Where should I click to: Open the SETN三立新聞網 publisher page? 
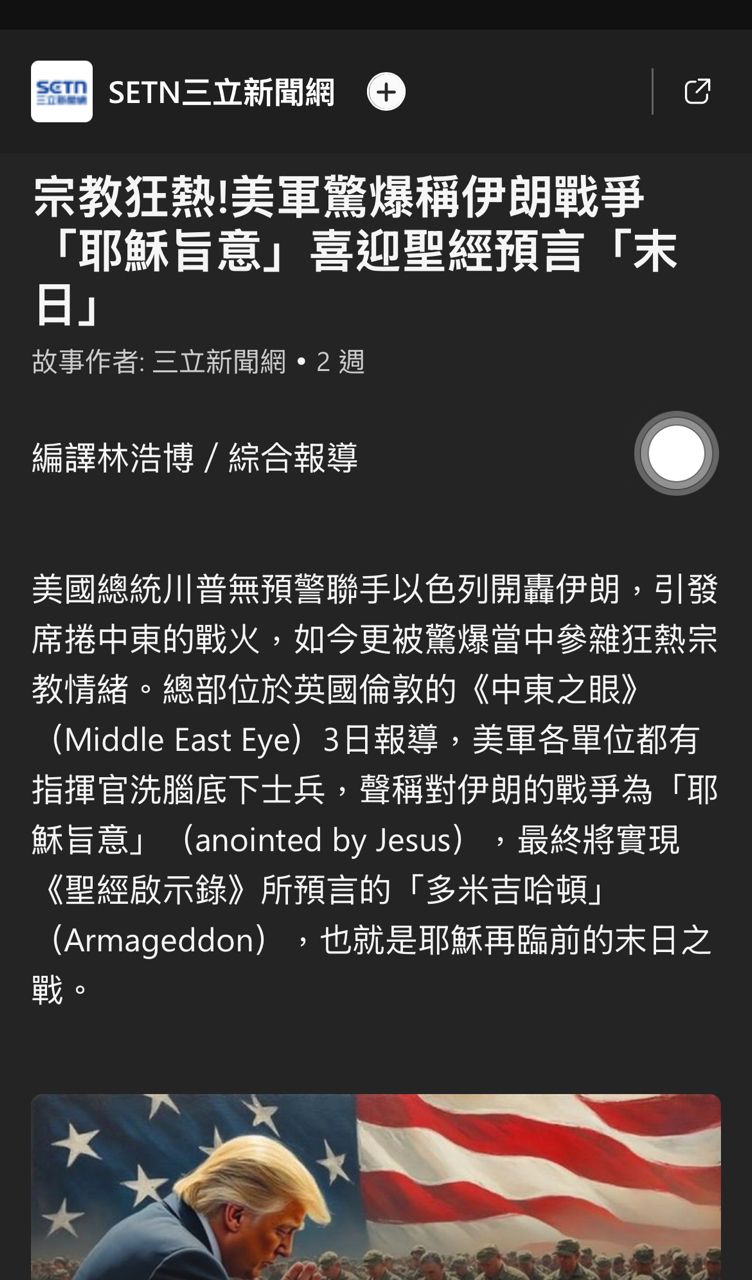click(x=220, y=92)
